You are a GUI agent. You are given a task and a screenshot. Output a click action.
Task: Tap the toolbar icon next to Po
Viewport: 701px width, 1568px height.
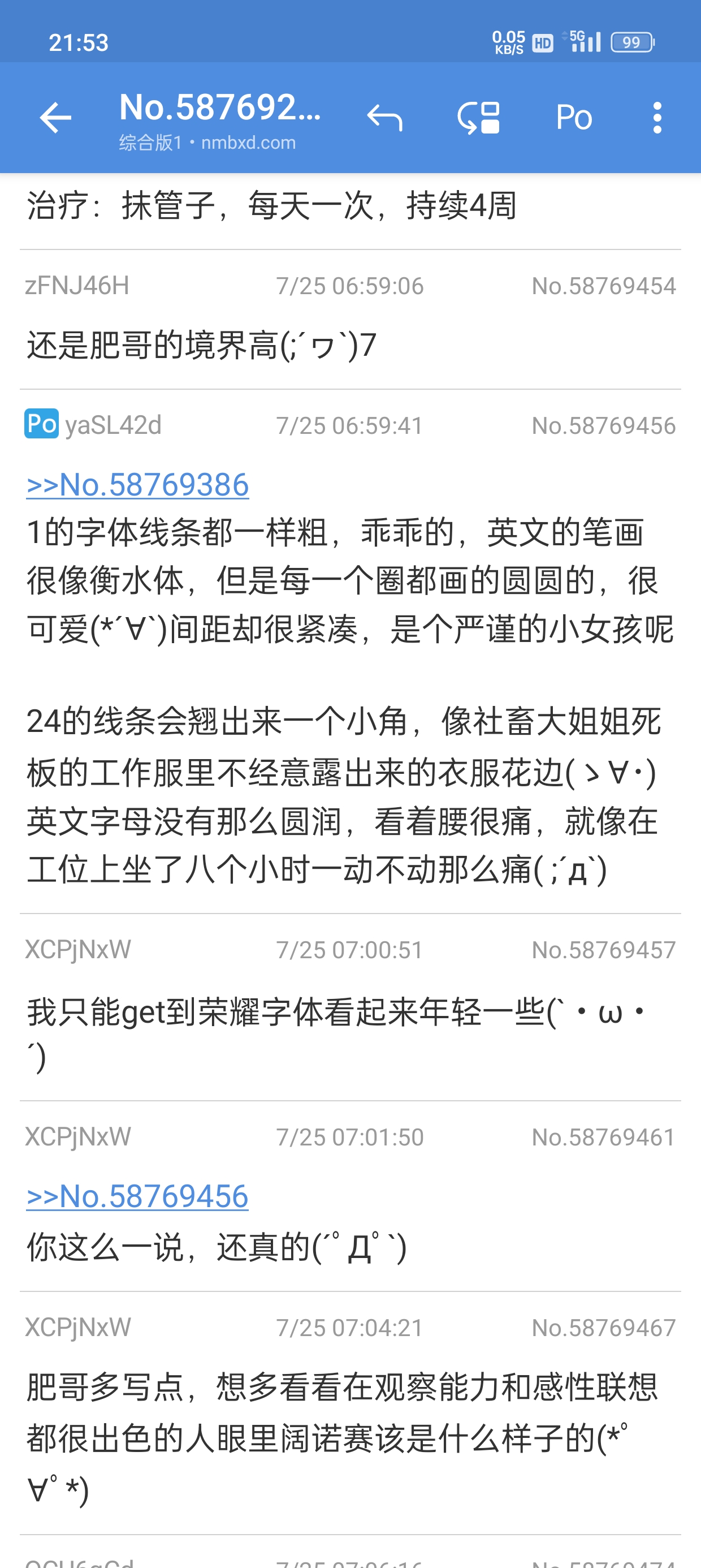click(479, 118)
